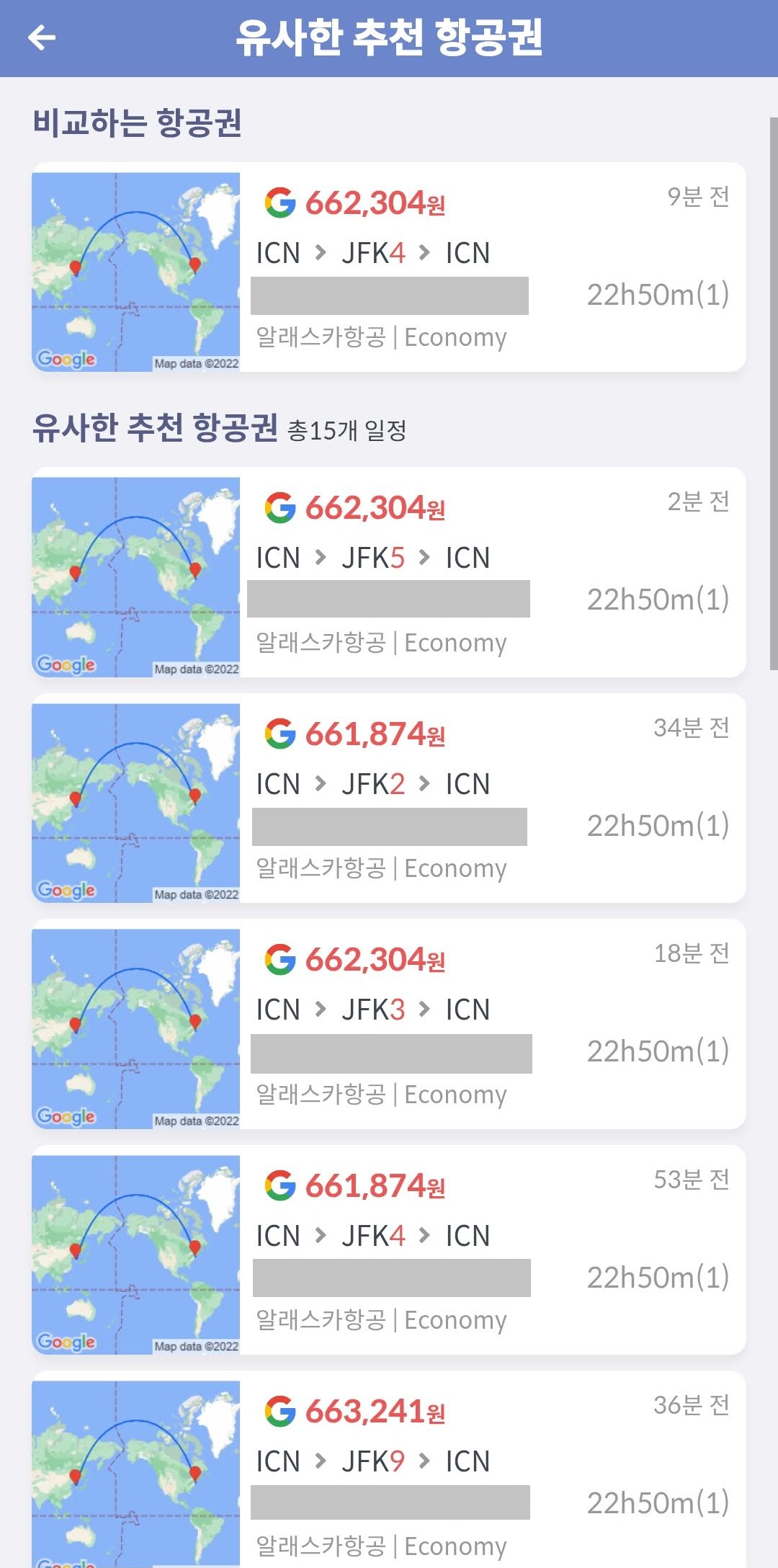Tap the 662,304원 price on comparison ticket

click(x=375, y=205)
